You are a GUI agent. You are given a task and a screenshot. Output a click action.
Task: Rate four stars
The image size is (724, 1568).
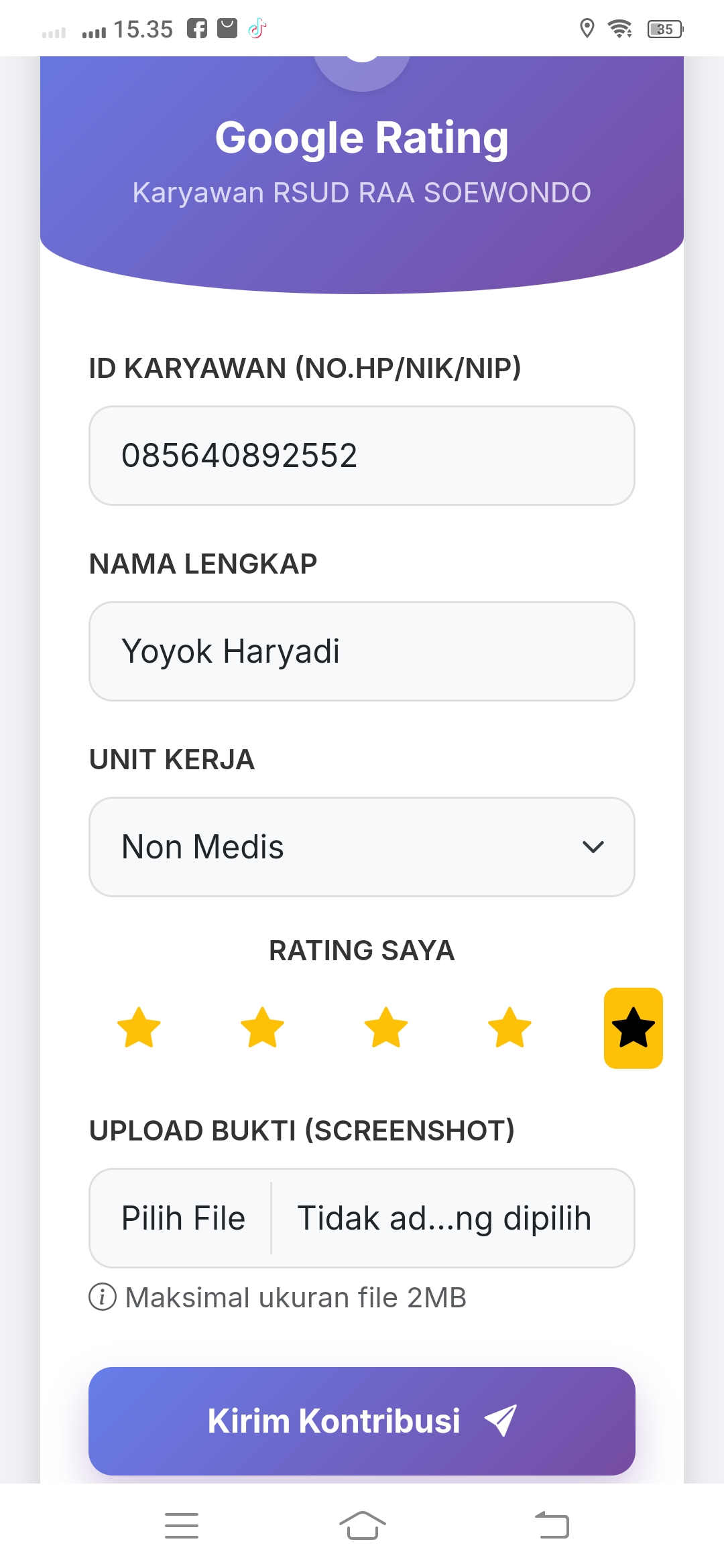509,1028
